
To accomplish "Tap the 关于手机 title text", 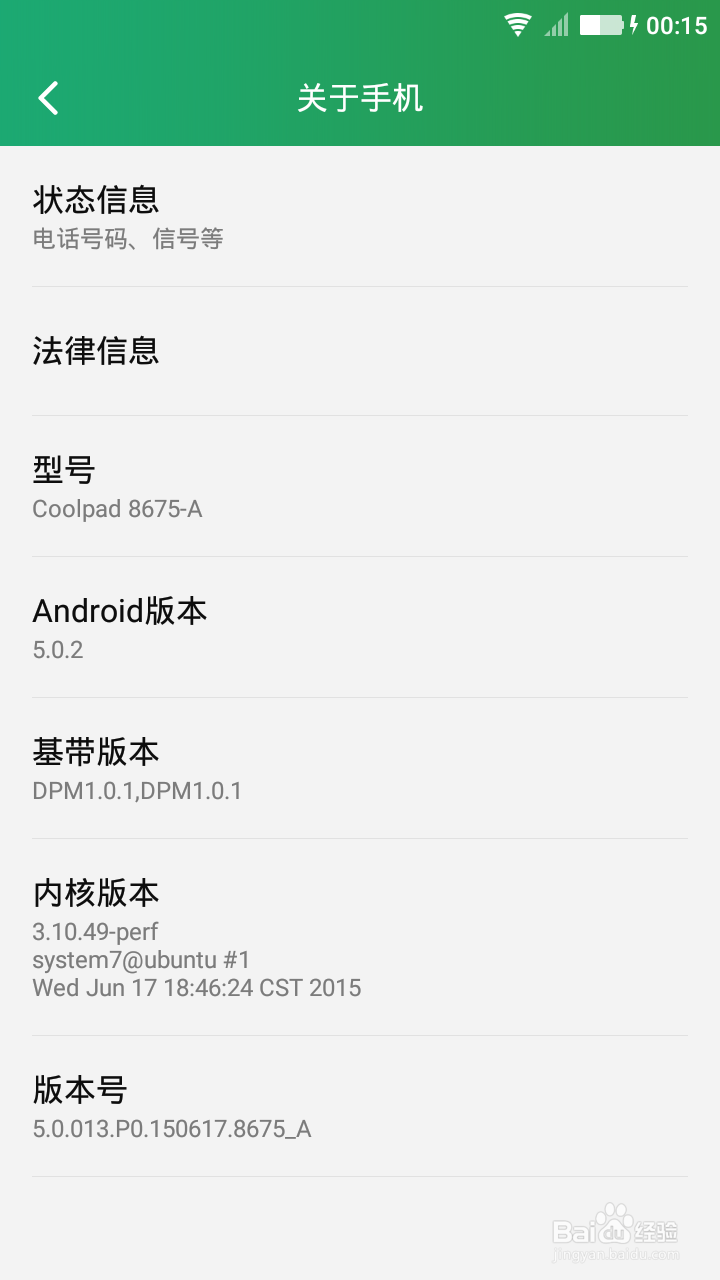I will pos(363,98).
